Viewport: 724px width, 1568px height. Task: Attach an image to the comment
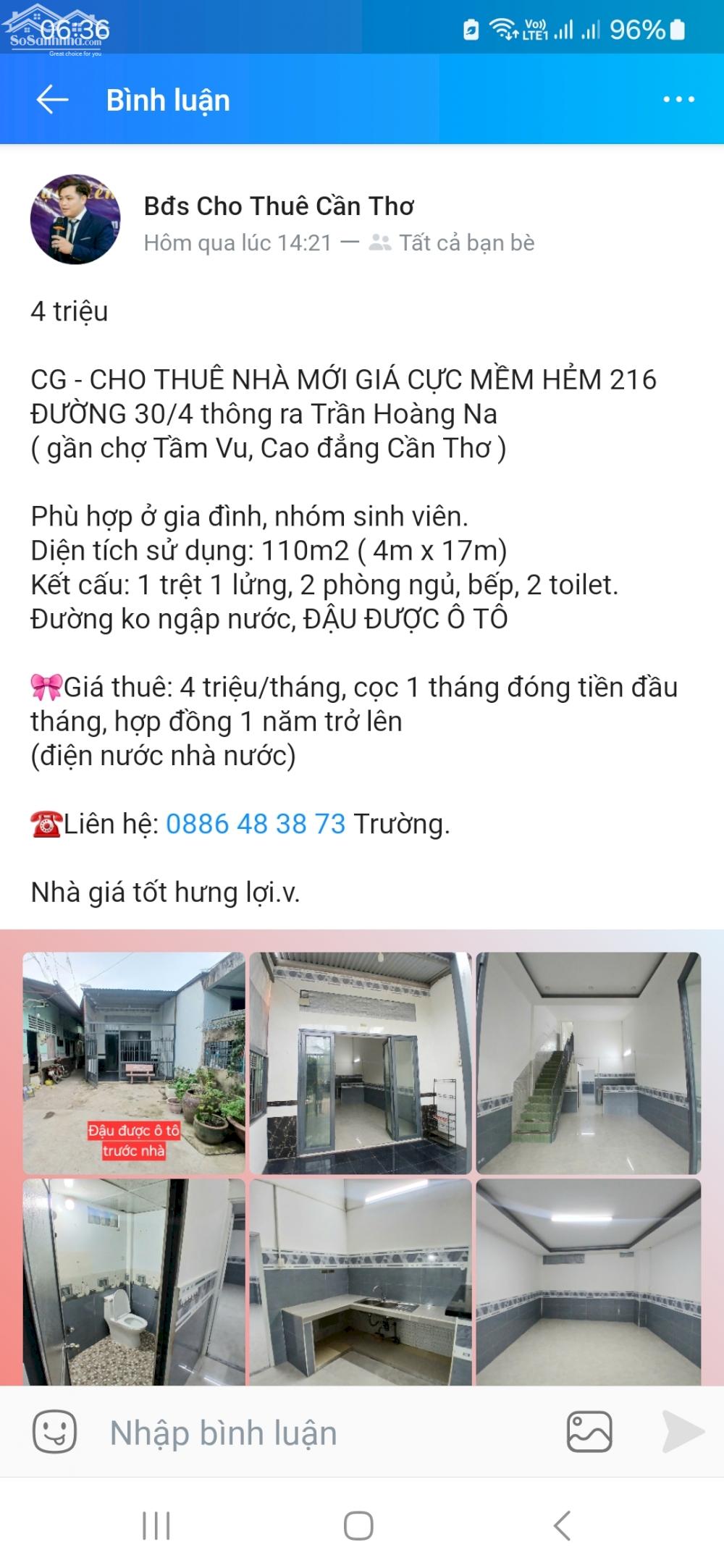coord(589,1431)
